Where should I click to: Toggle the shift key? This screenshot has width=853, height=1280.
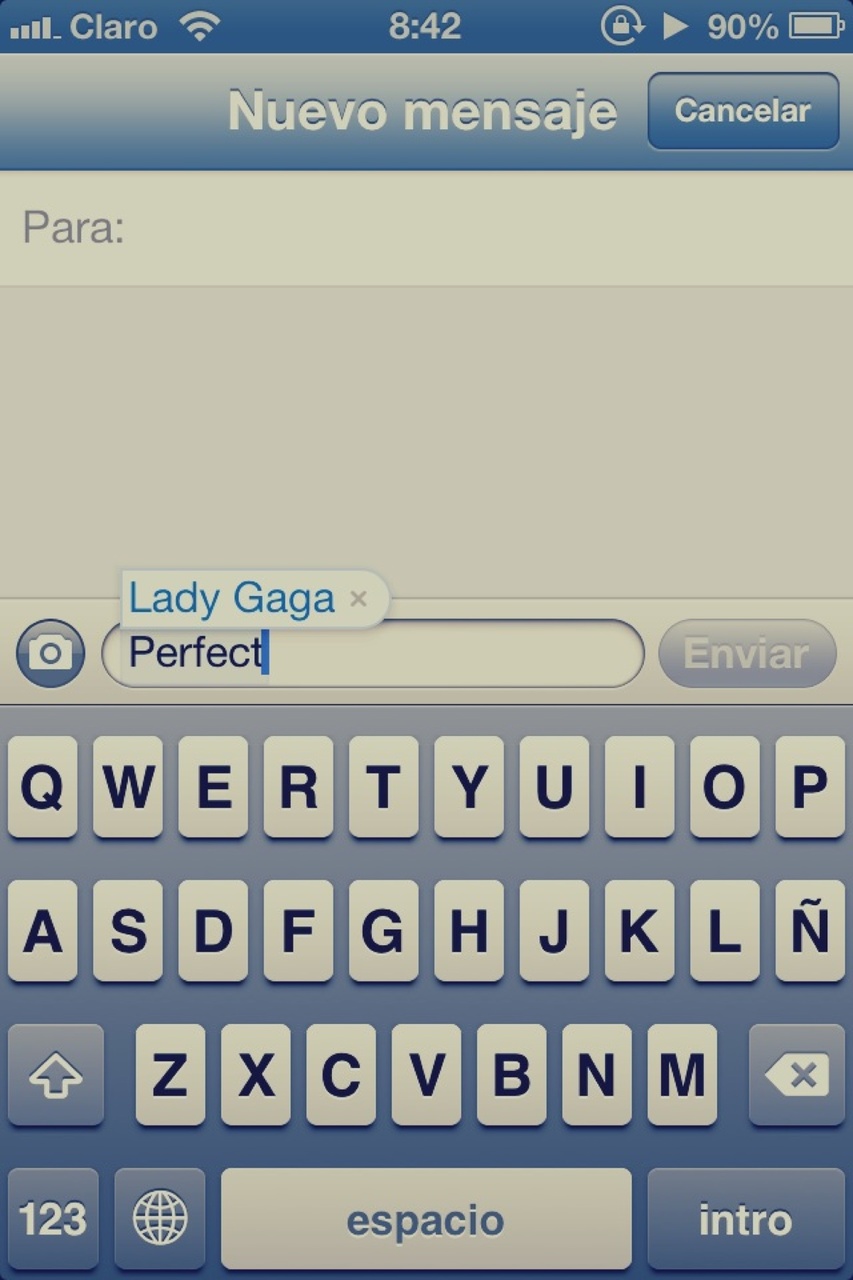pyautogui.click(x=55, y=1076)
